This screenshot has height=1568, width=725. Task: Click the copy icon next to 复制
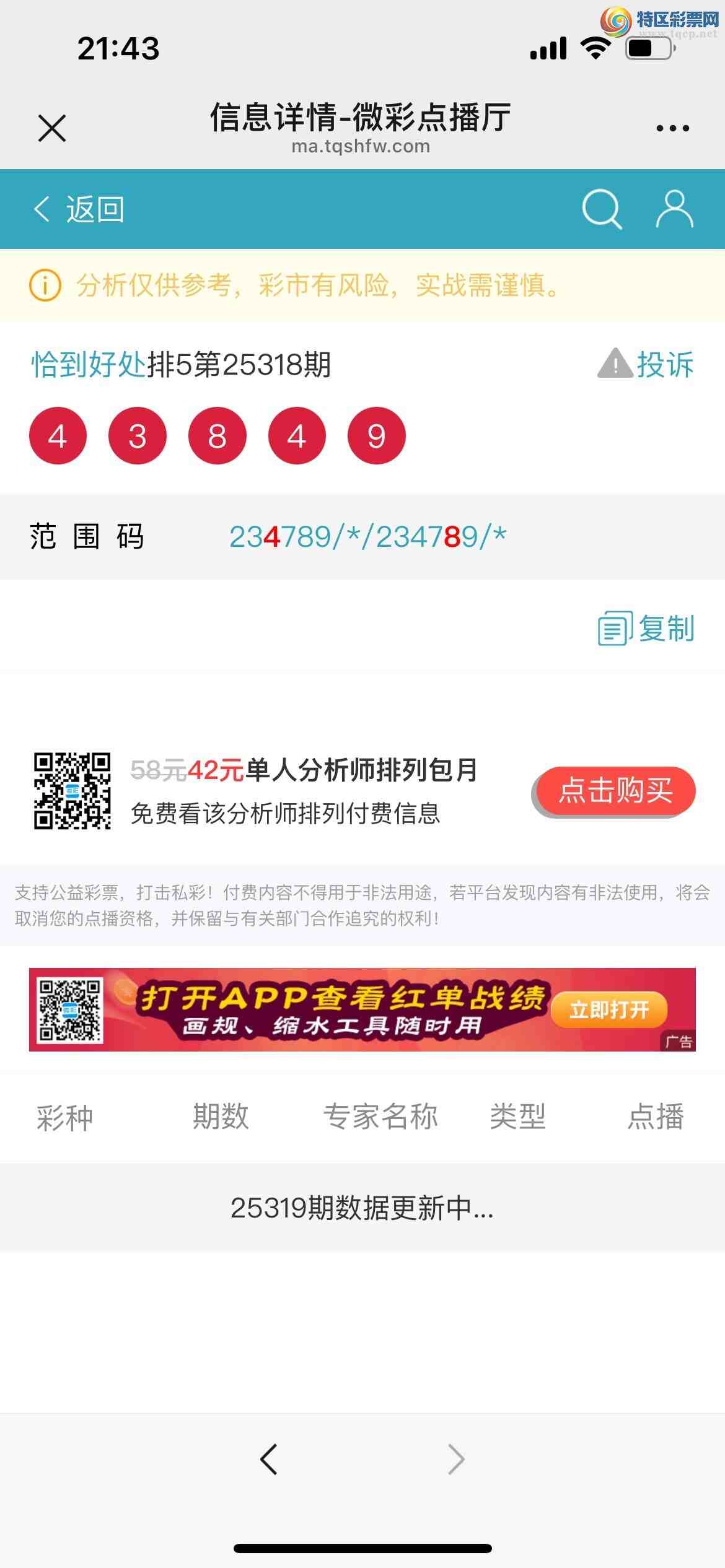click(x=614, y=628)
